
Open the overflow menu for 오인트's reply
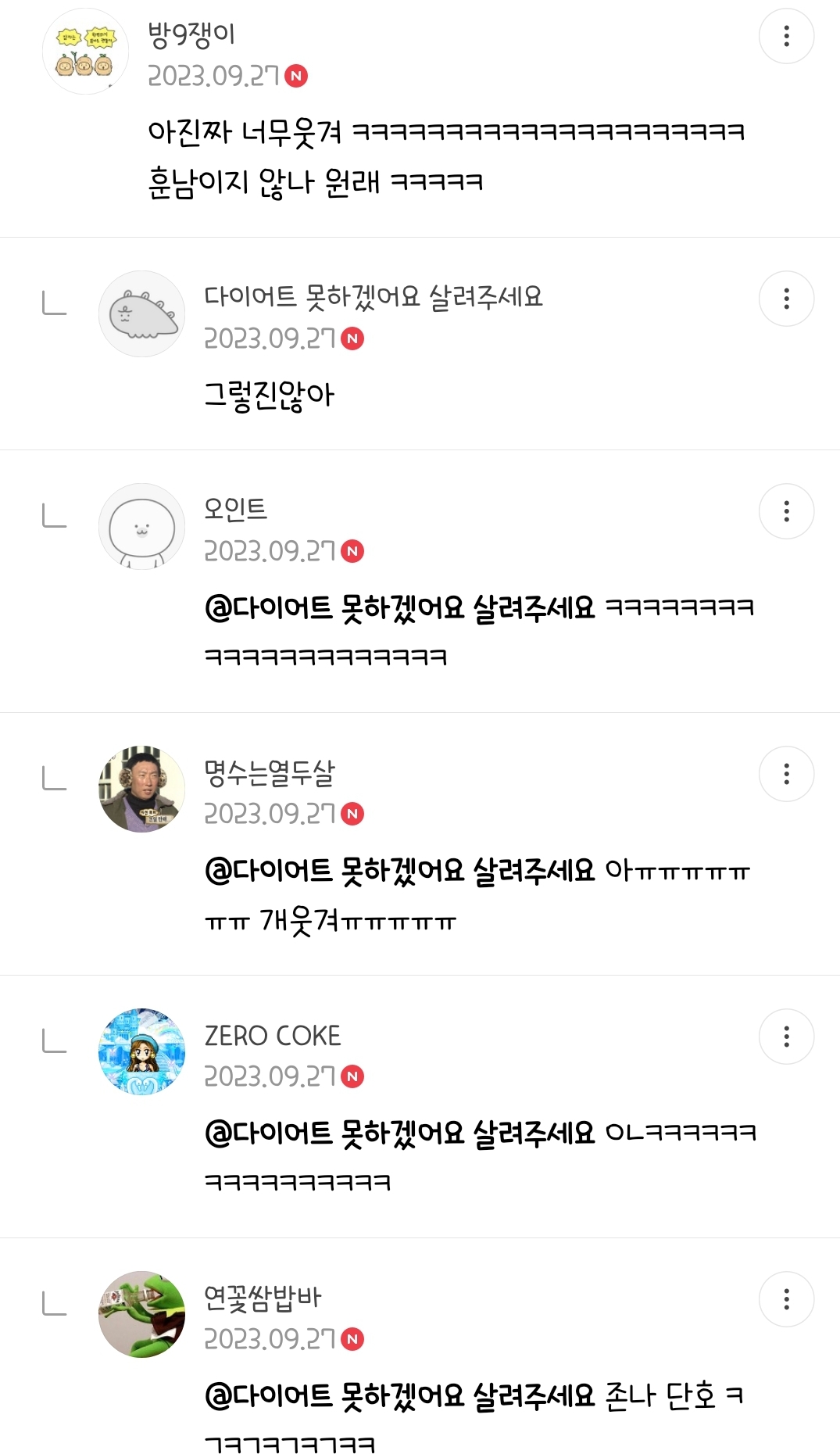coord(786,511)
